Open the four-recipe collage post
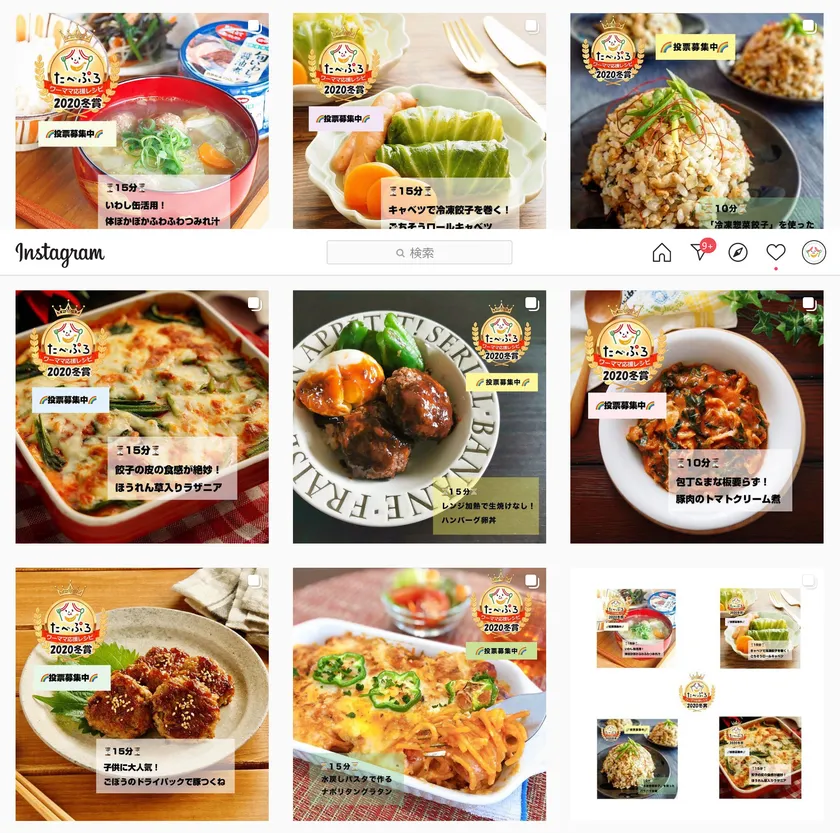The image size is (840, 833). point(697,694)
